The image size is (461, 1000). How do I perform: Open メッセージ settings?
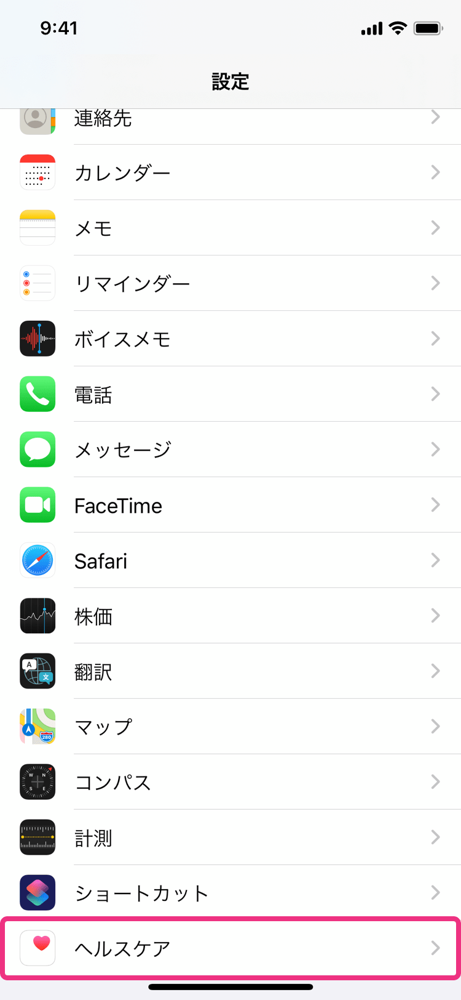(230, 450)
